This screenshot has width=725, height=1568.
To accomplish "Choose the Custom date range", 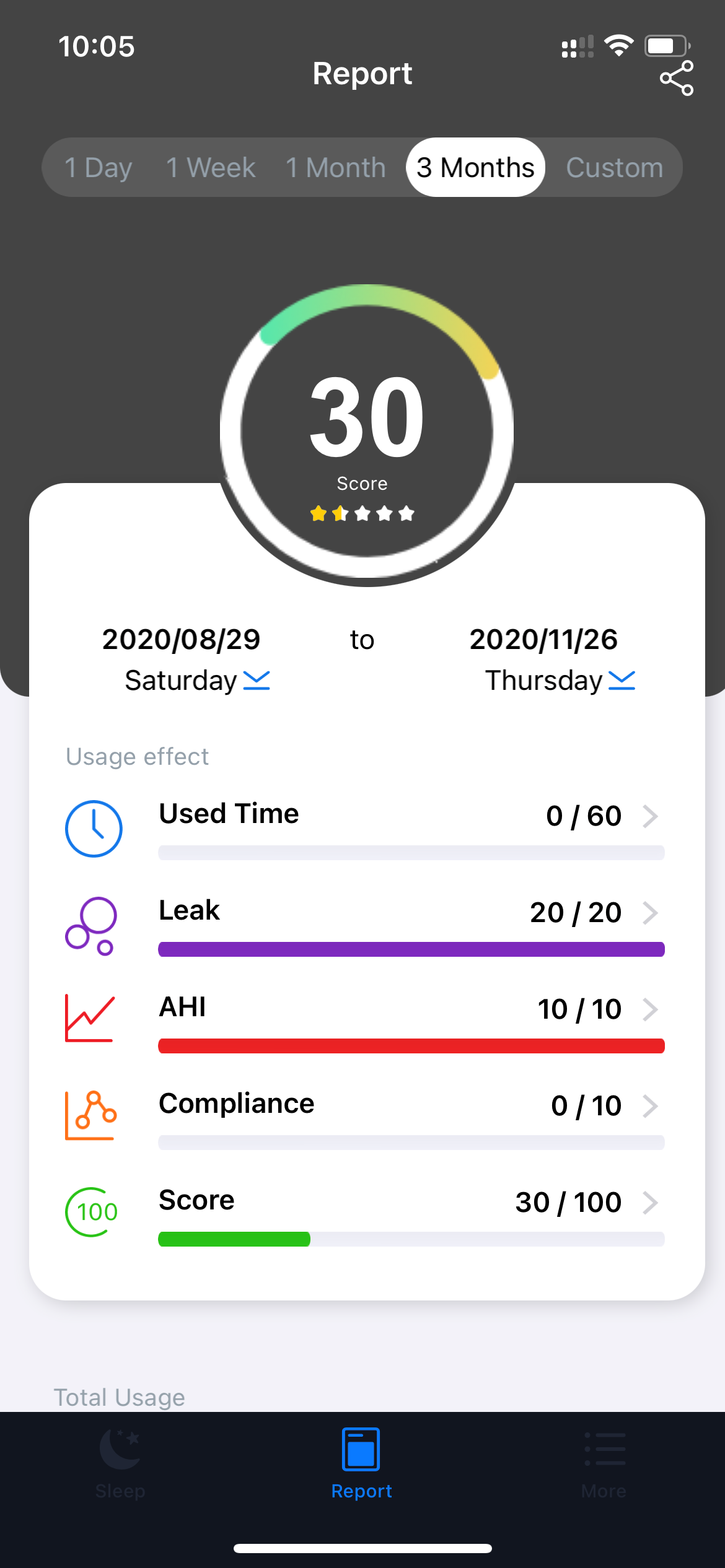I will (x=614, y=168).
